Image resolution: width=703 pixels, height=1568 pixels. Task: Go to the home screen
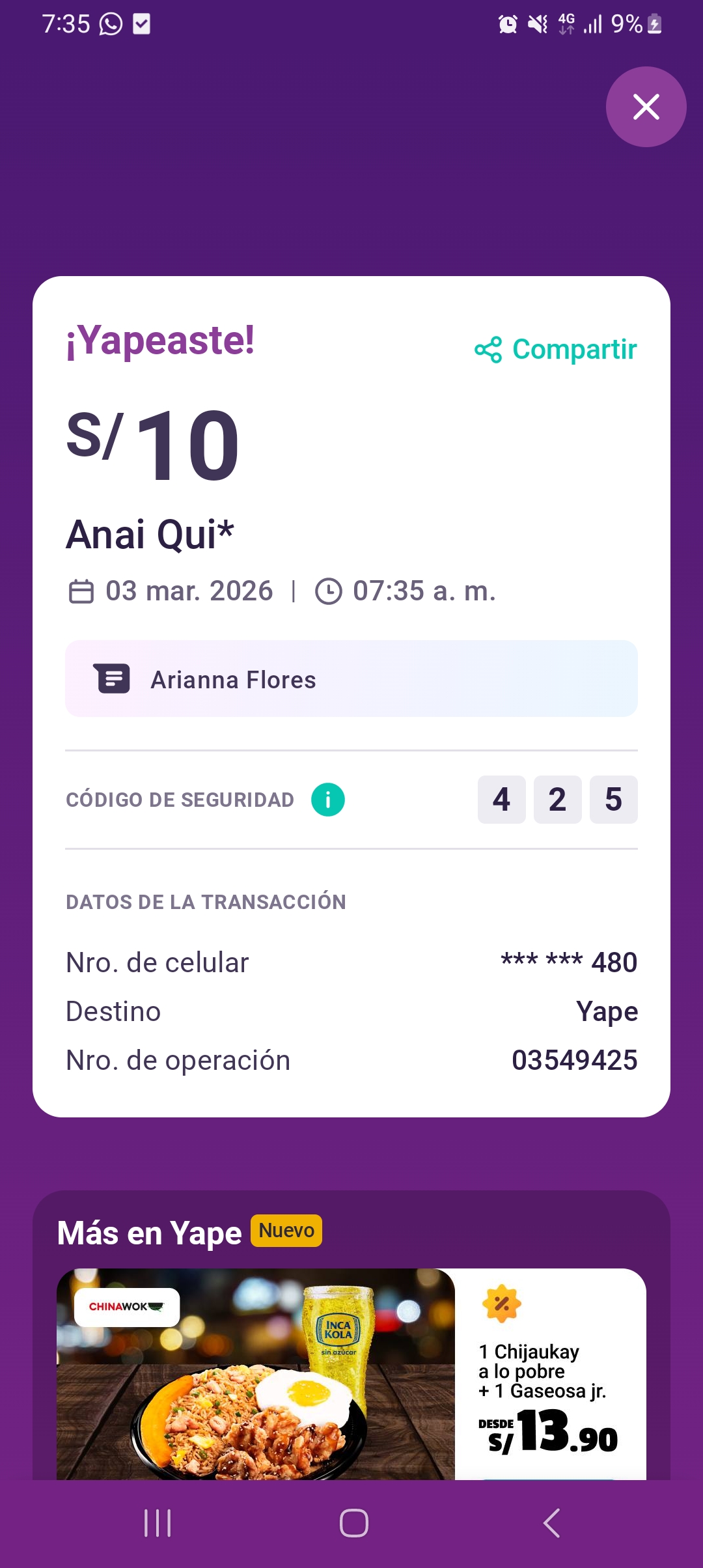353,1523
